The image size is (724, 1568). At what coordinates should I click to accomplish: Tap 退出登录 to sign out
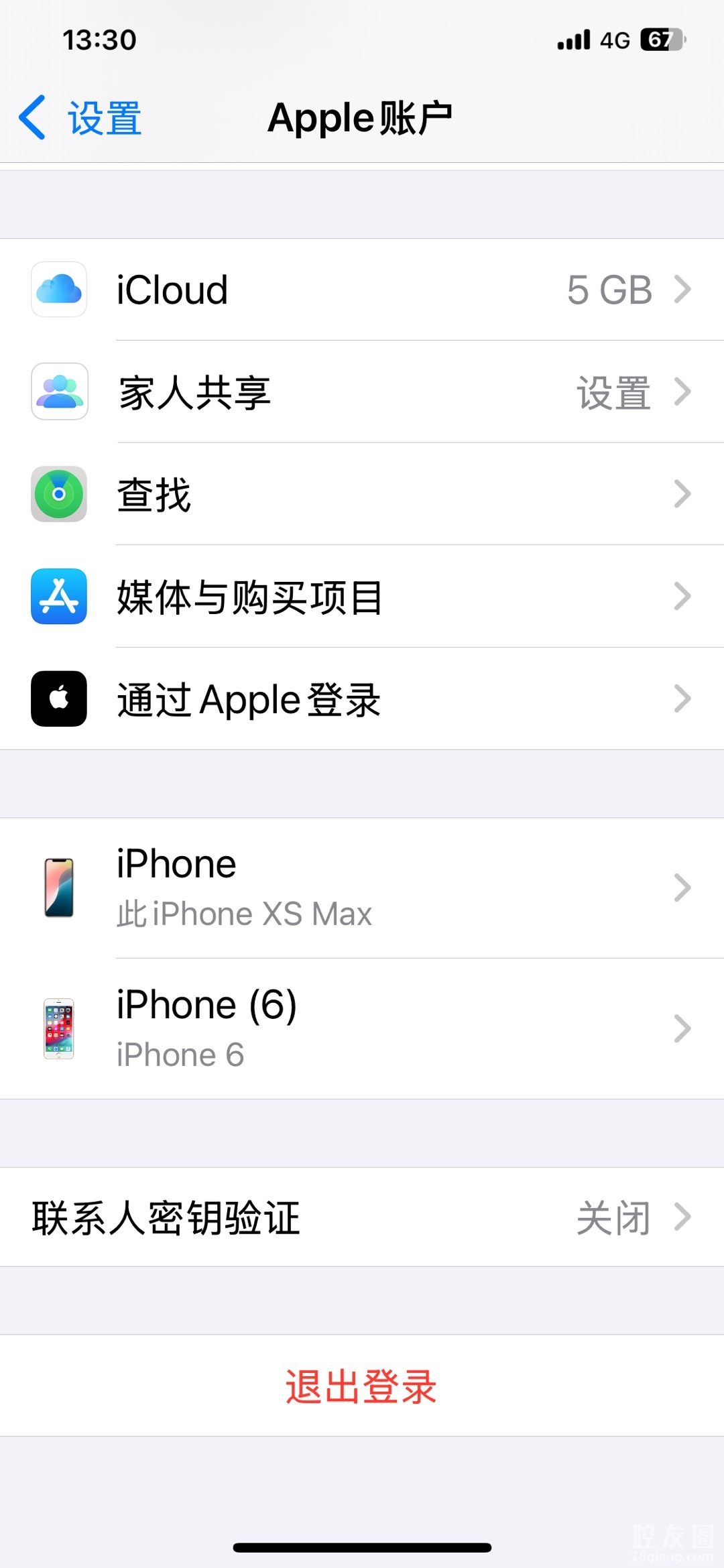point(362,1386)
